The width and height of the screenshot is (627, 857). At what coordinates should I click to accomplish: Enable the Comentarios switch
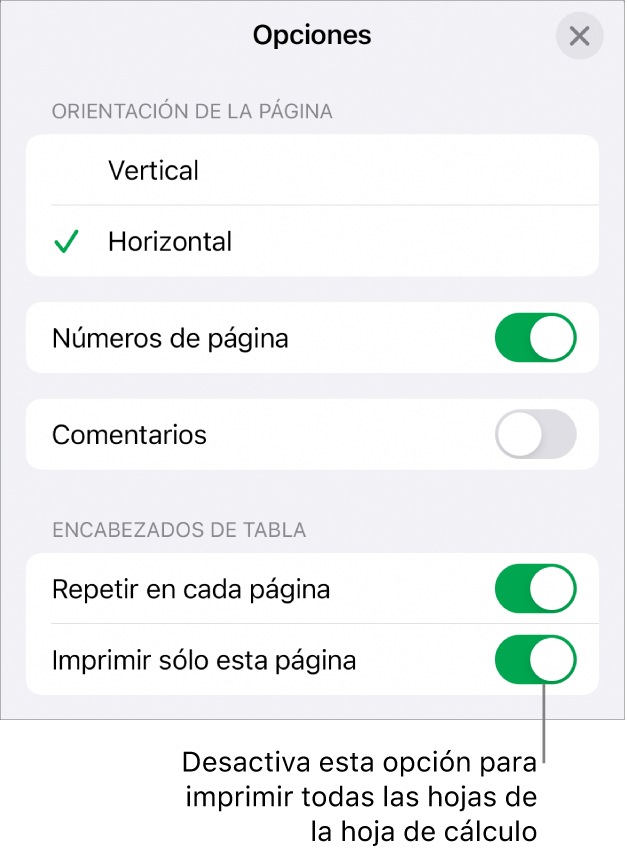point(535,435)
